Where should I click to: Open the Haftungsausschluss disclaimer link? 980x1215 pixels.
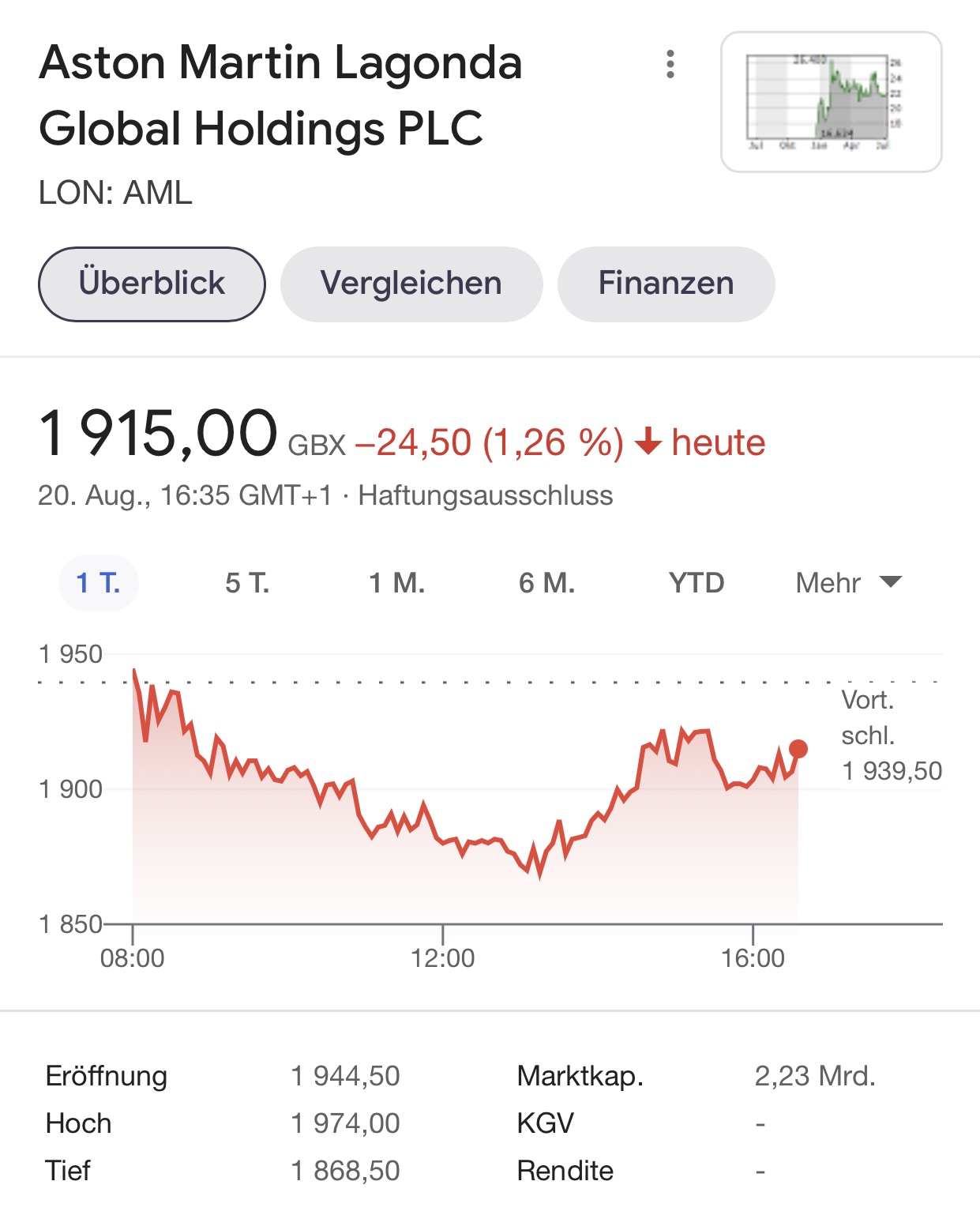pyautogui.click(x=485, y=496)
